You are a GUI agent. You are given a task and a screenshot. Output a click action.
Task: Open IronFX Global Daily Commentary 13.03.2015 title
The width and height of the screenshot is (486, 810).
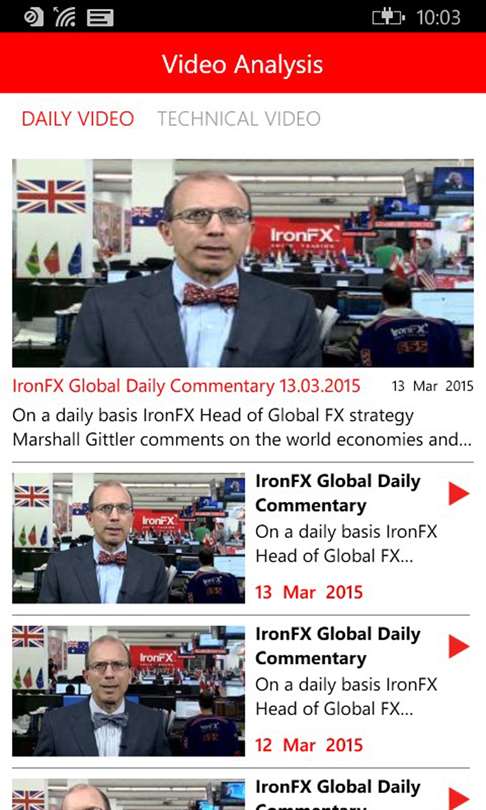click(186, 386)
